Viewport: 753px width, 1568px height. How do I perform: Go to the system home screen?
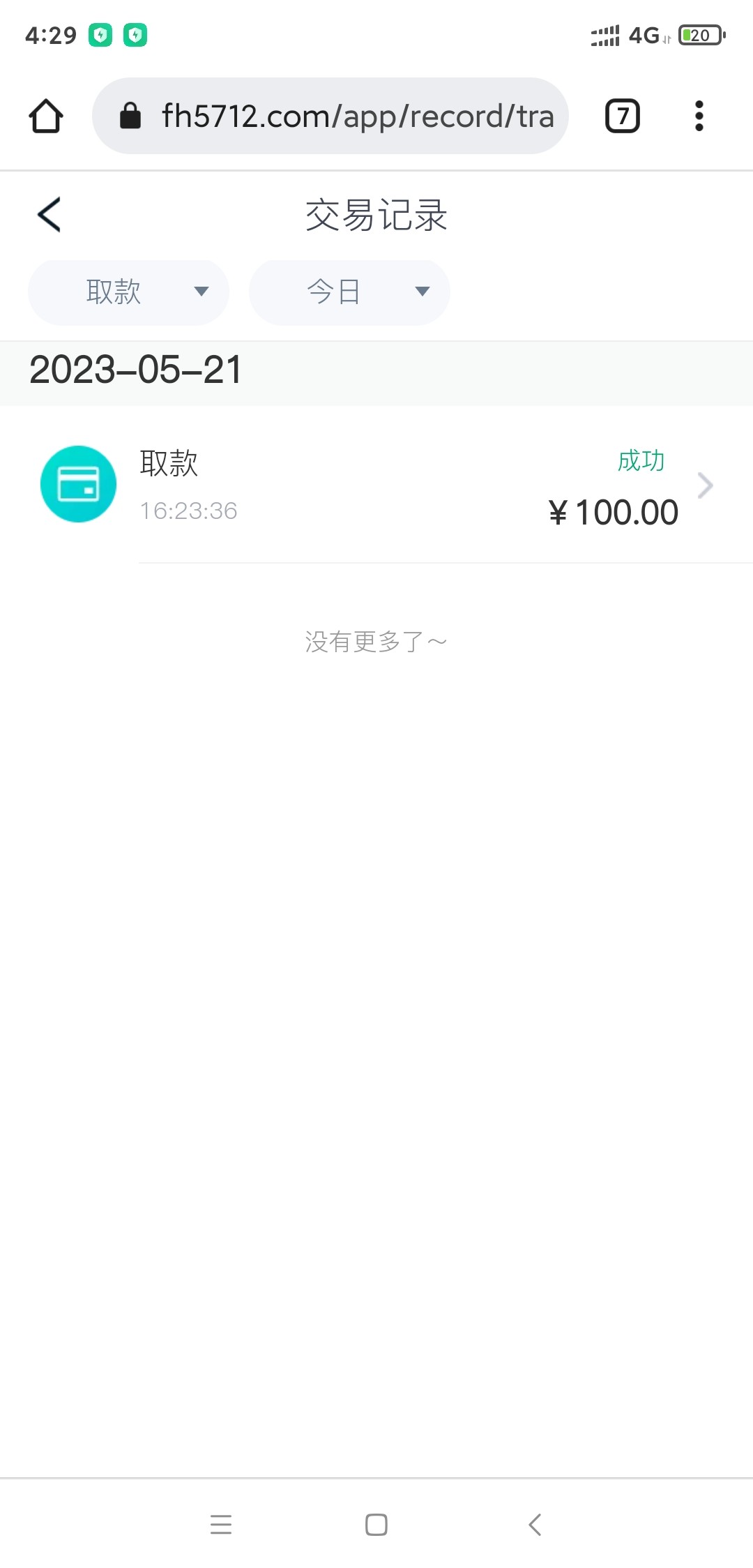tap(376, 1525)
